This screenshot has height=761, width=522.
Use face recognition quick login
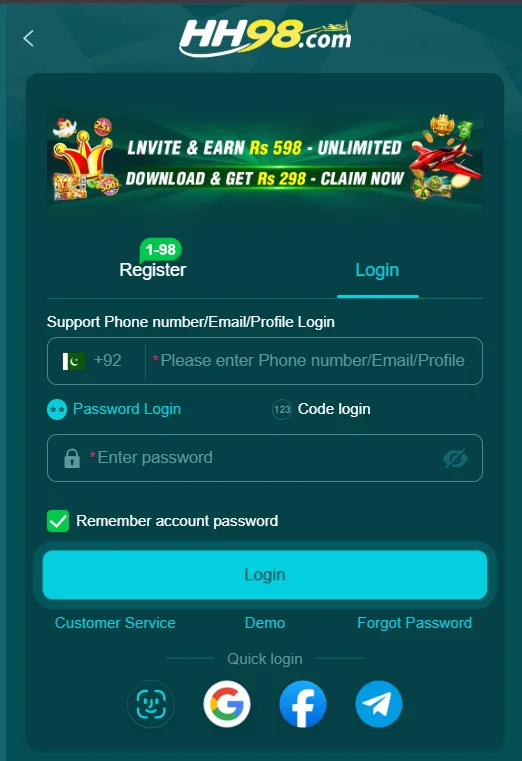point(151,704)
